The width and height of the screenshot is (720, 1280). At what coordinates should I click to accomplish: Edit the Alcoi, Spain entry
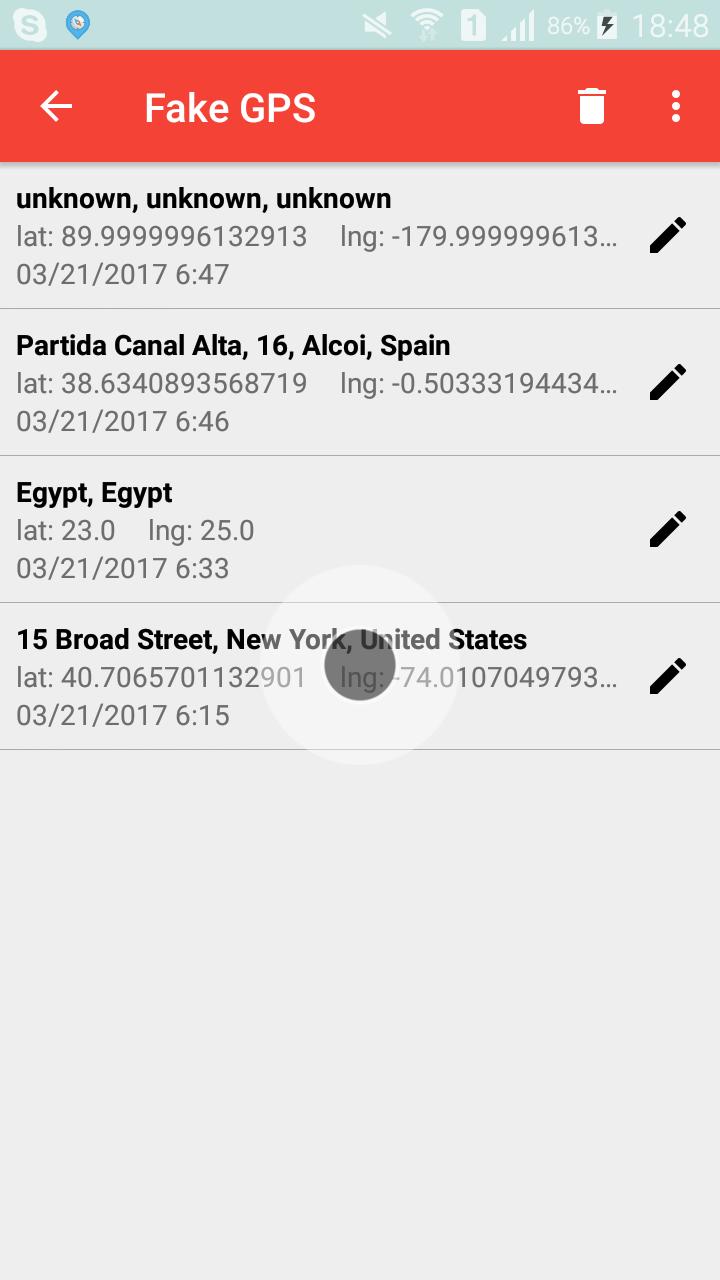click(668, 383)
